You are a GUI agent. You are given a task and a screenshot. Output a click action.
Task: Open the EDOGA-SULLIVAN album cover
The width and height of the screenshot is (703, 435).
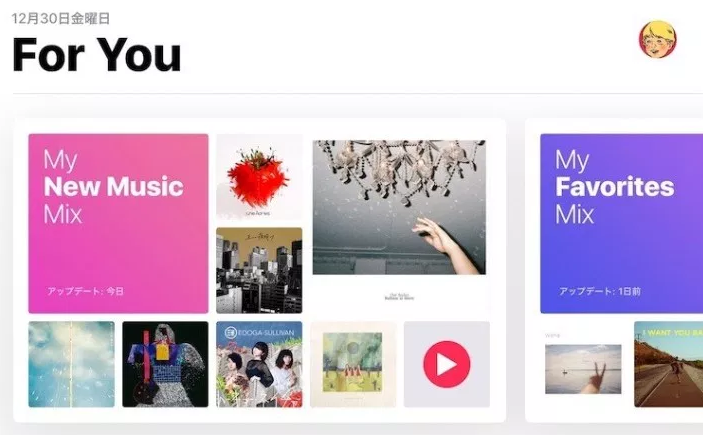click(259, 364)
